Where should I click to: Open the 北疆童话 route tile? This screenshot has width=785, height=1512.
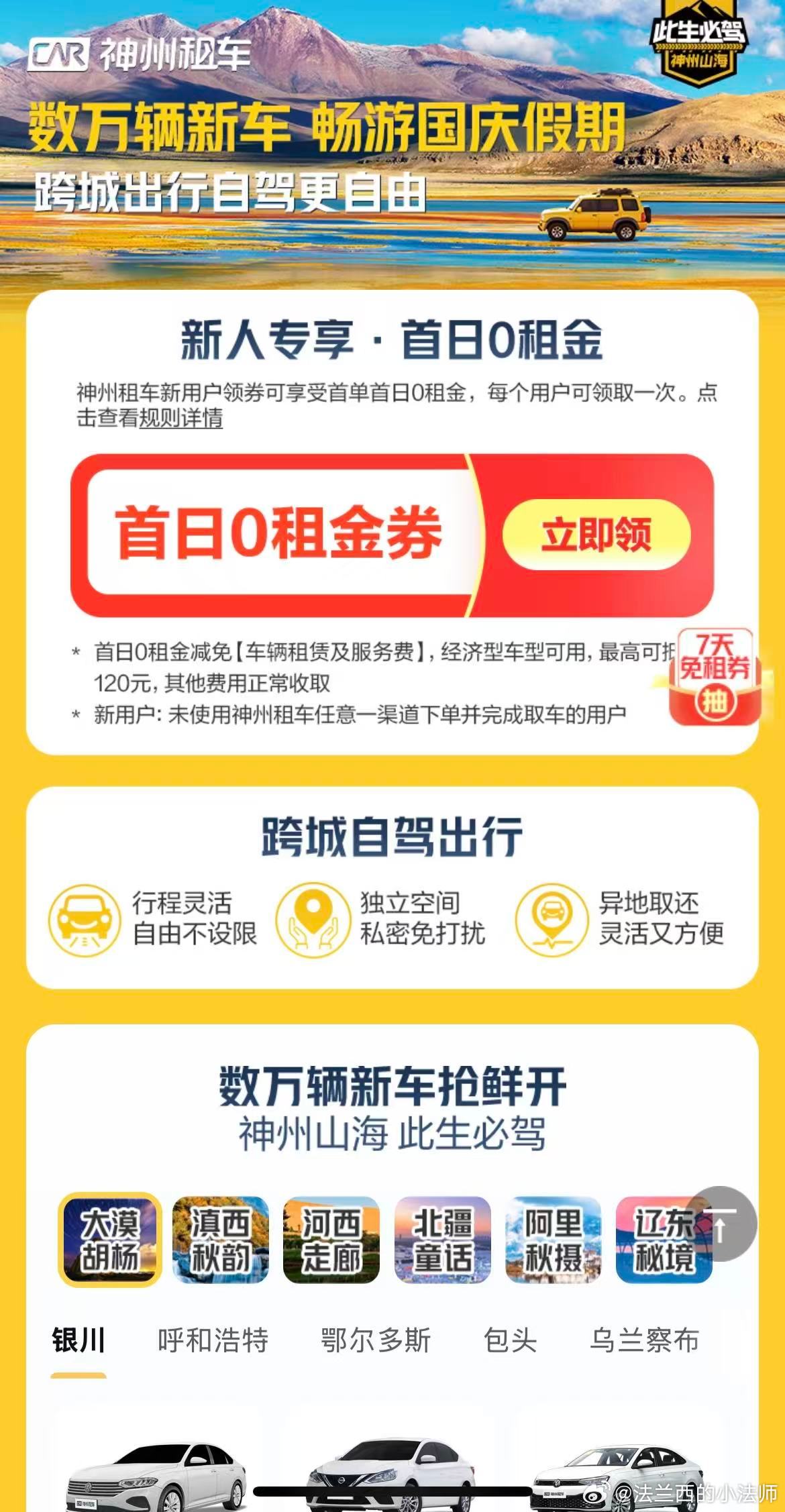(x=442, y=1240)
